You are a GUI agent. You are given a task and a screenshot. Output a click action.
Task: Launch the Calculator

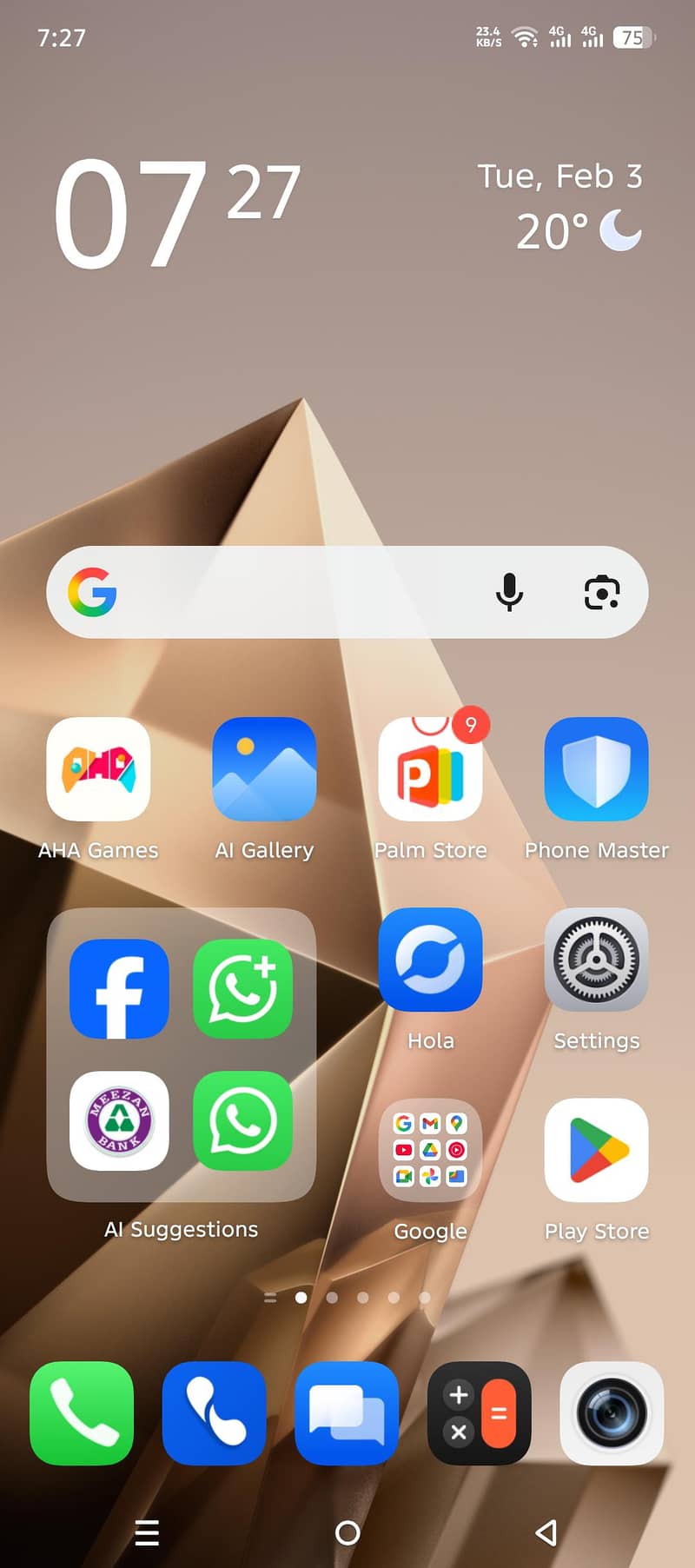pos(479,1413)
